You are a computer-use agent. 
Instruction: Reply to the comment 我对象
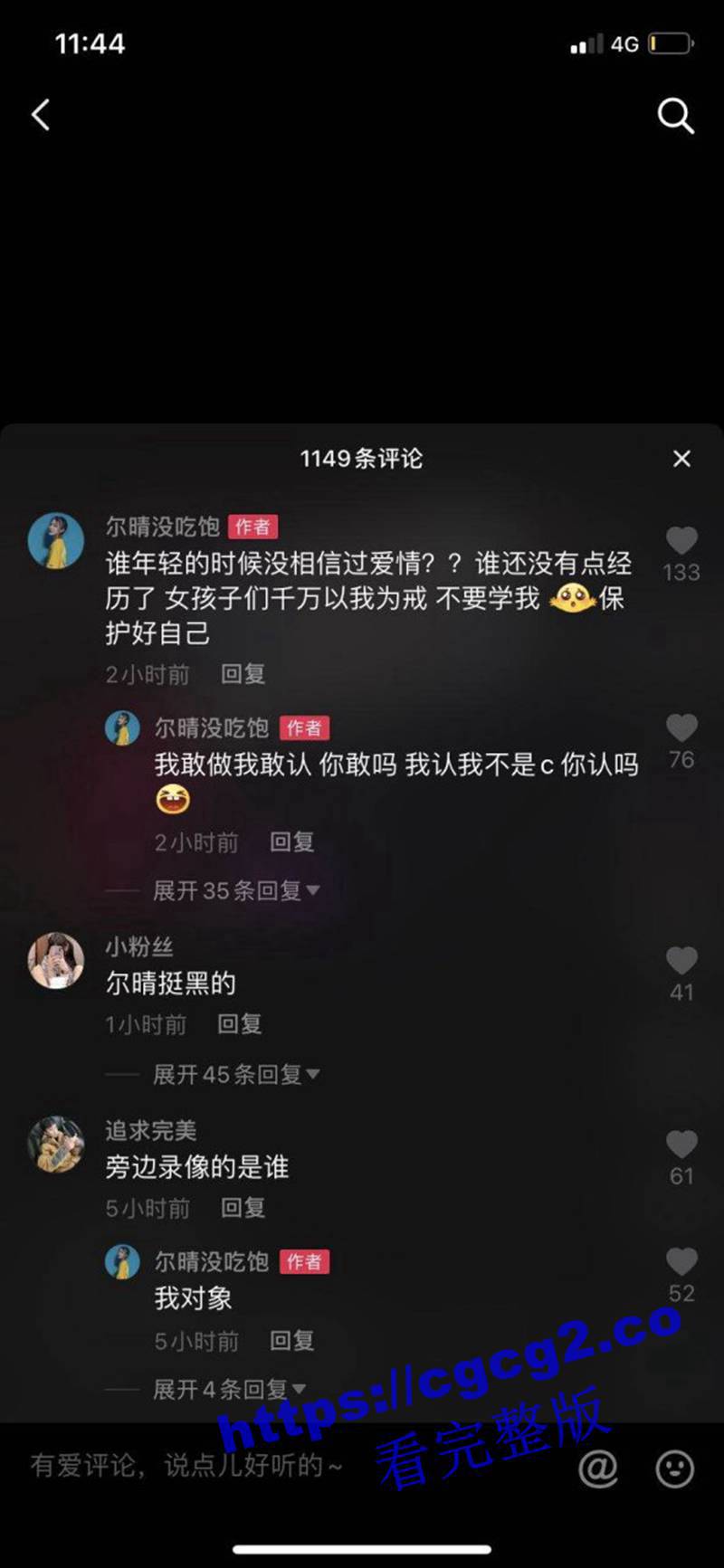coord(291,1341)
